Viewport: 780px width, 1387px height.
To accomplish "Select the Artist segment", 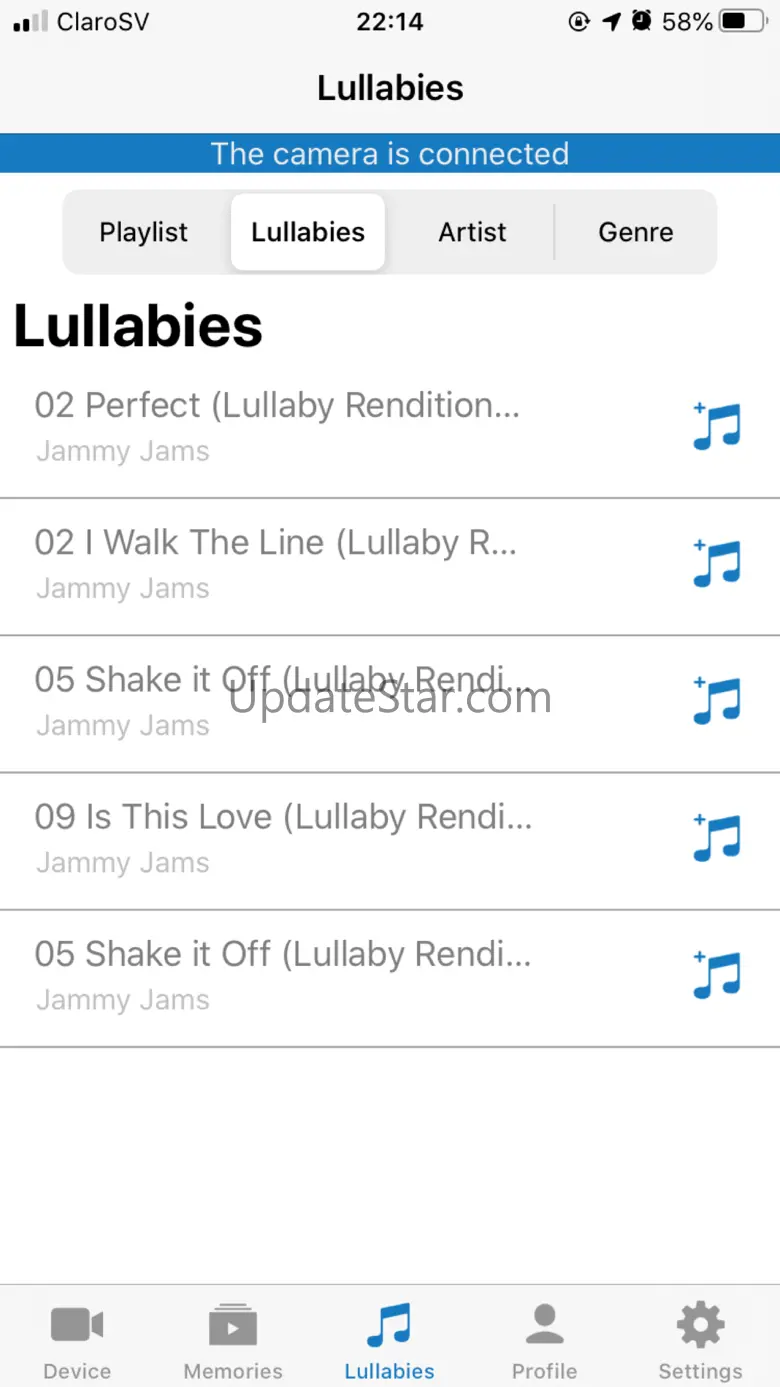I will click(472, 232).
